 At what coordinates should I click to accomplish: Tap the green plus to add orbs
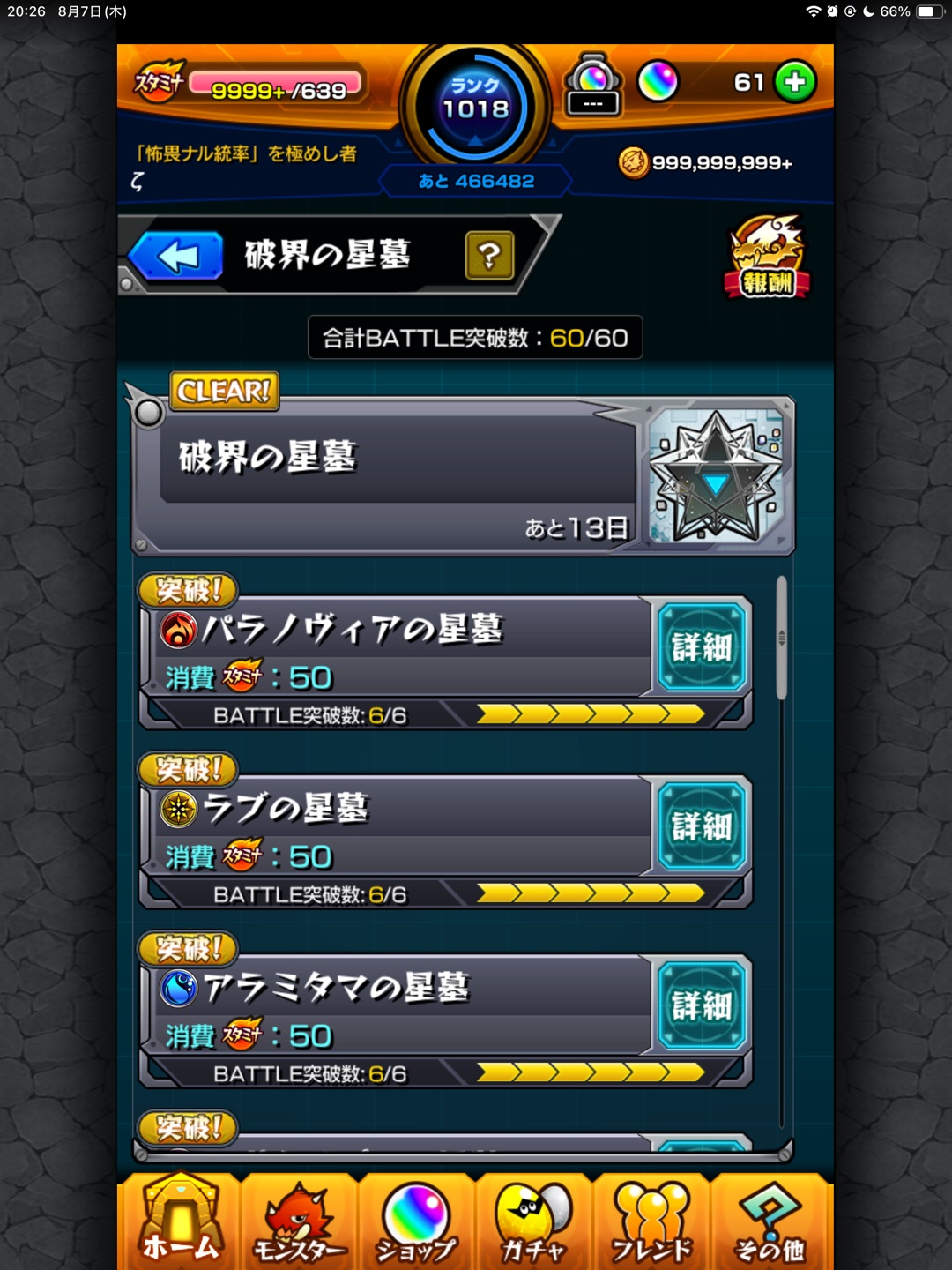click(795, 82)
